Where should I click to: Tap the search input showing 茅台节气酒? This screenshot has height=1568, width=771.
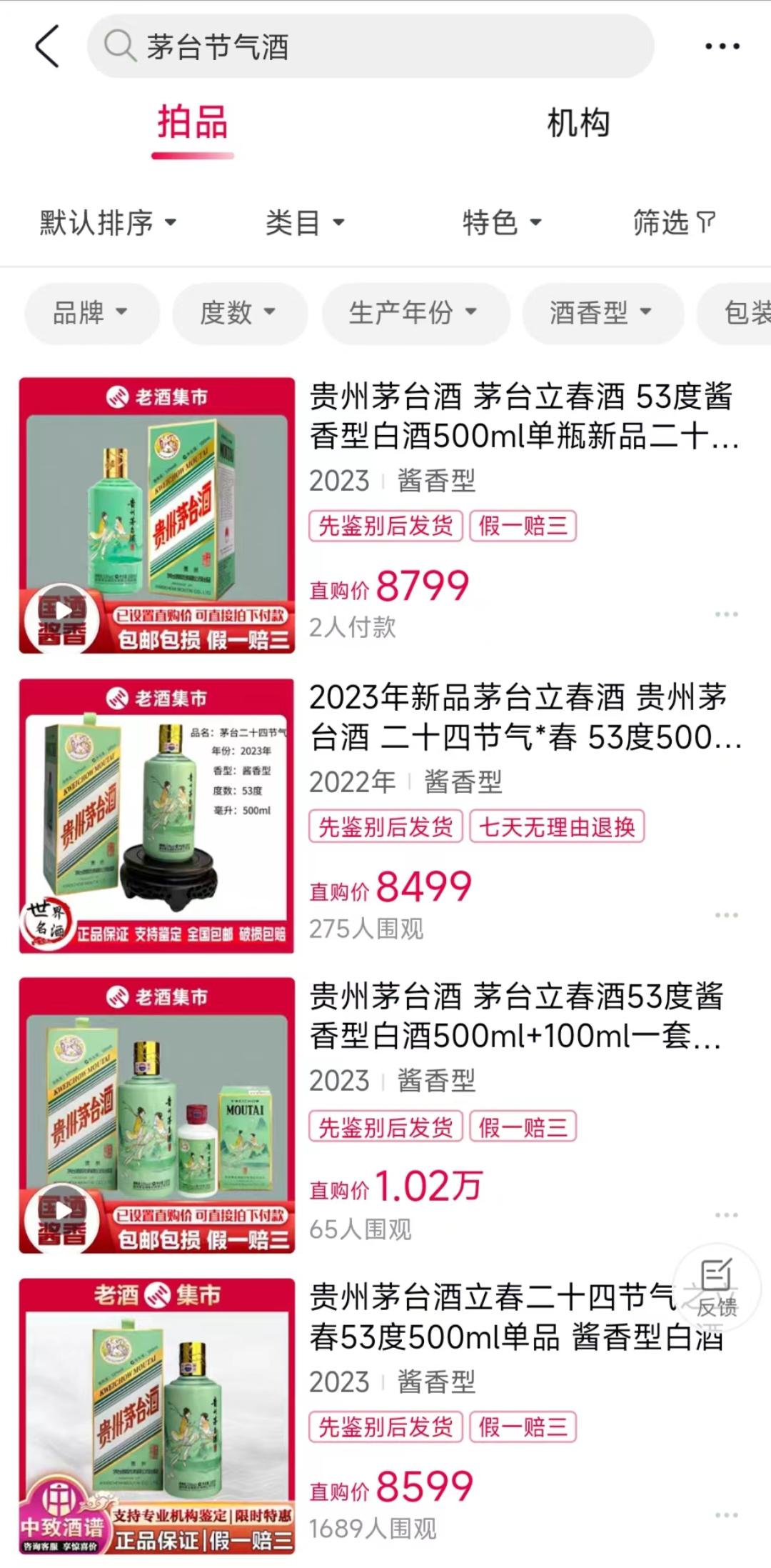(x=286, y=45)
